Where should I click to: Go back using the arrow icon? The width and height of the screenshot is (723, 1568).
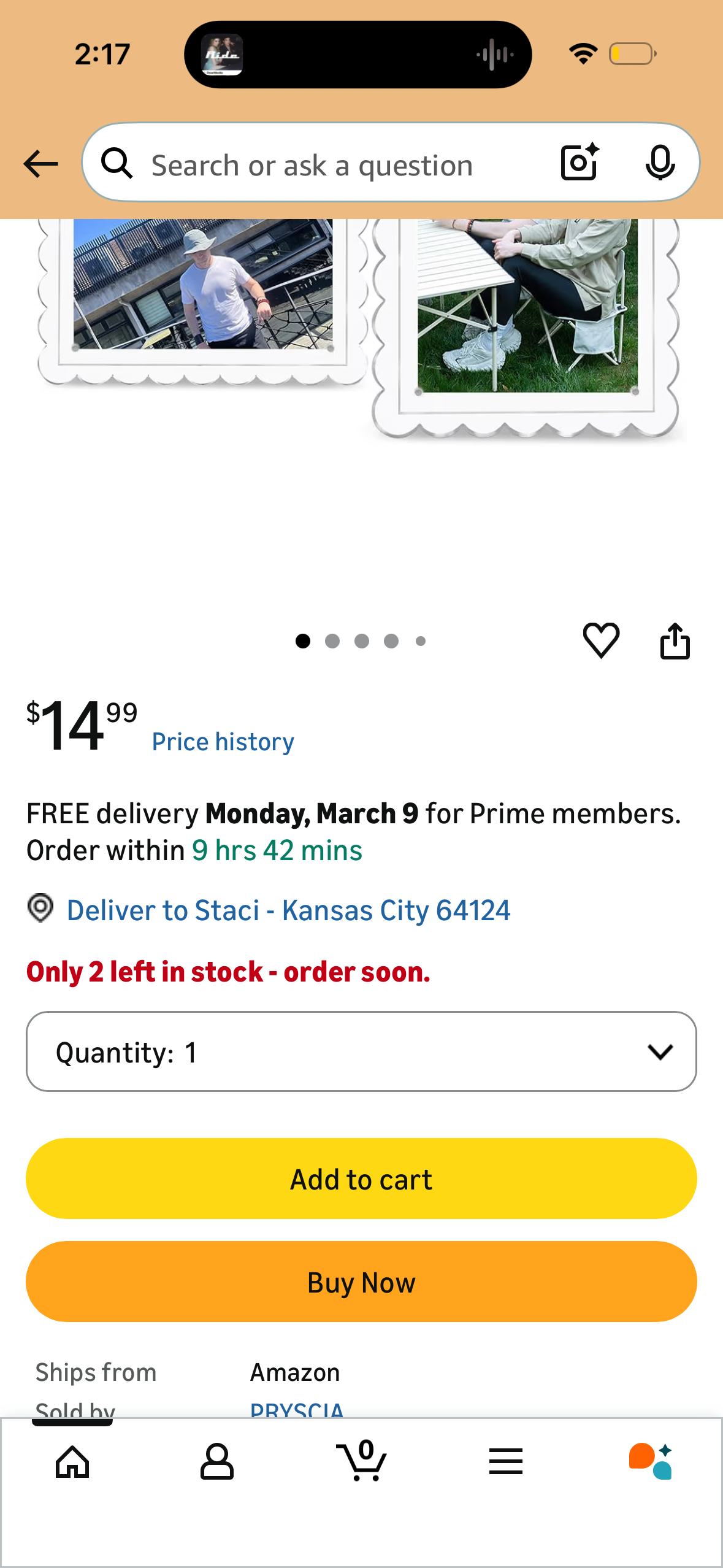coord(40,164)
